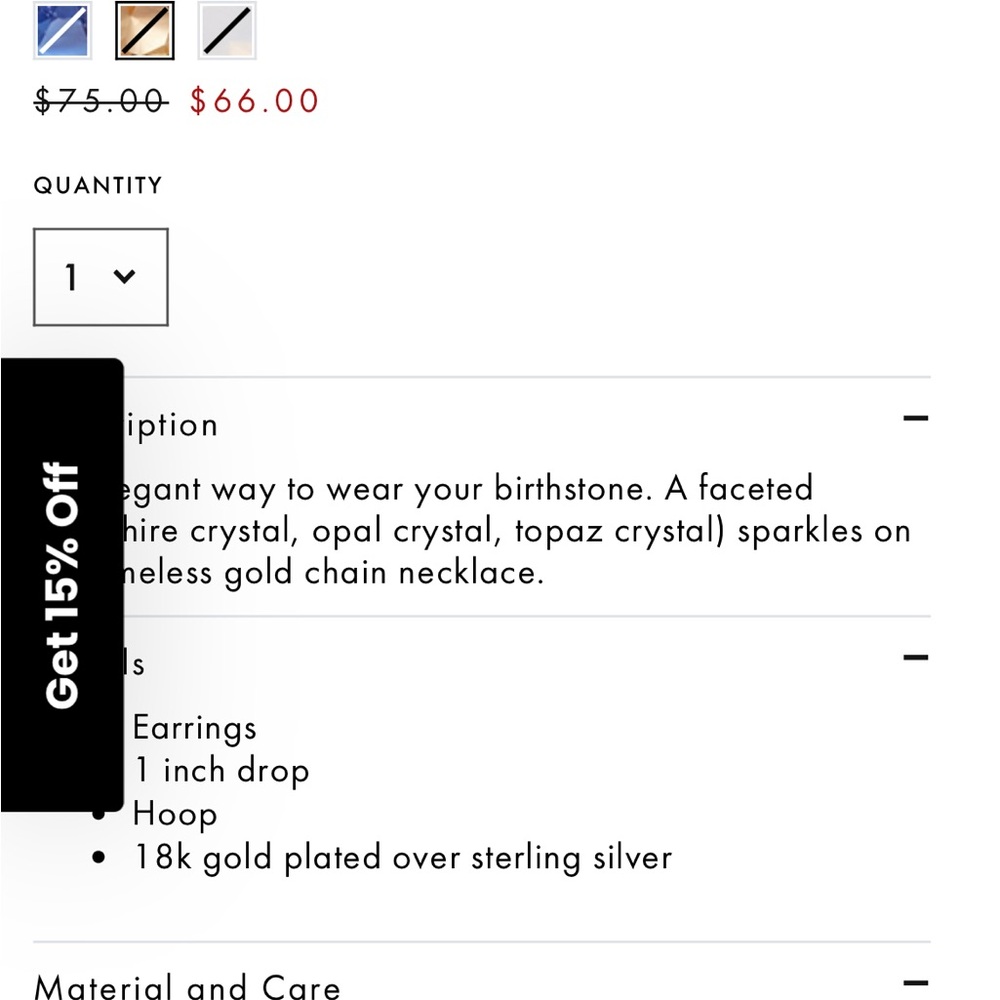
Task: Choose the gold topaz color swatch
Action: [145, 30]
